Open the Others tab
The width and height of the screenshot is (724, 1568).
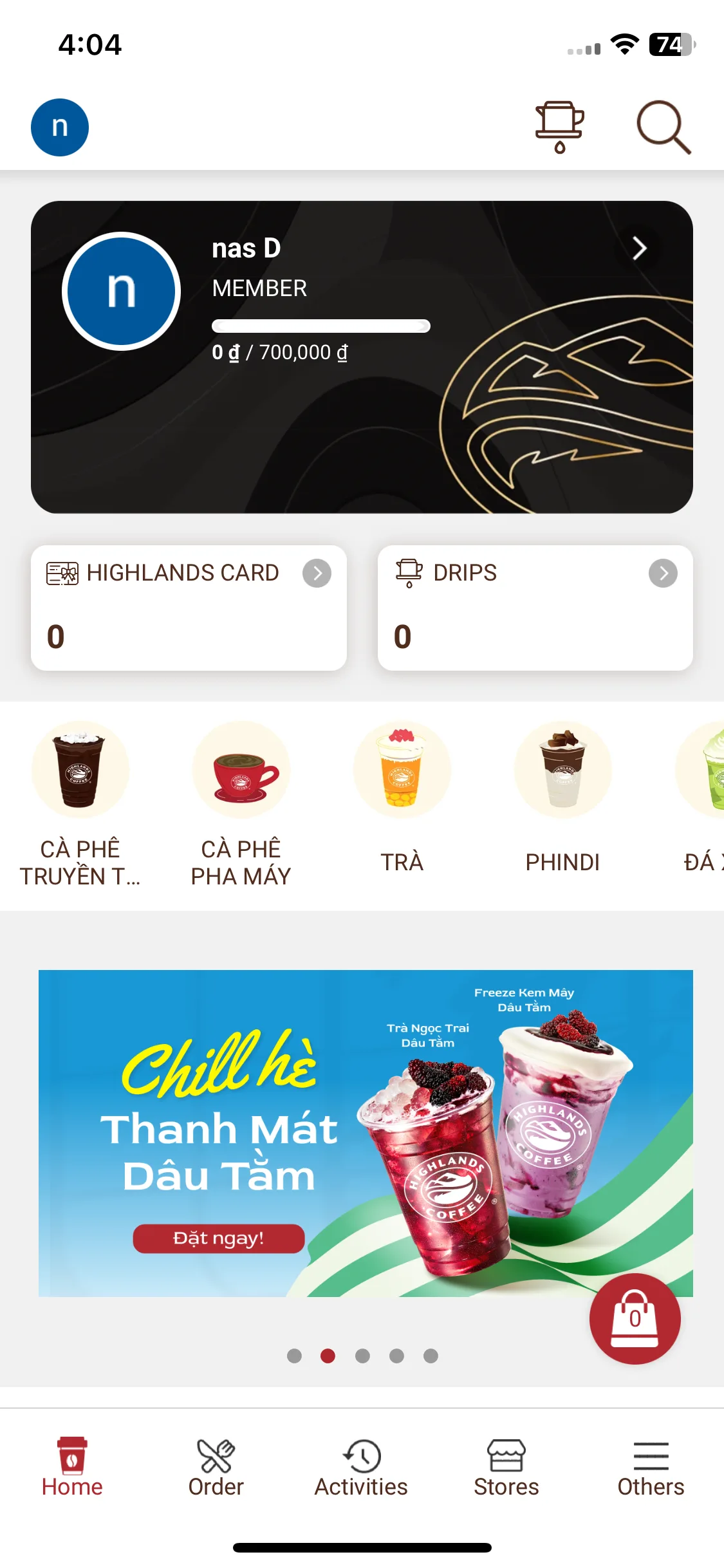pyautogui.click(x=651, y=1468)
